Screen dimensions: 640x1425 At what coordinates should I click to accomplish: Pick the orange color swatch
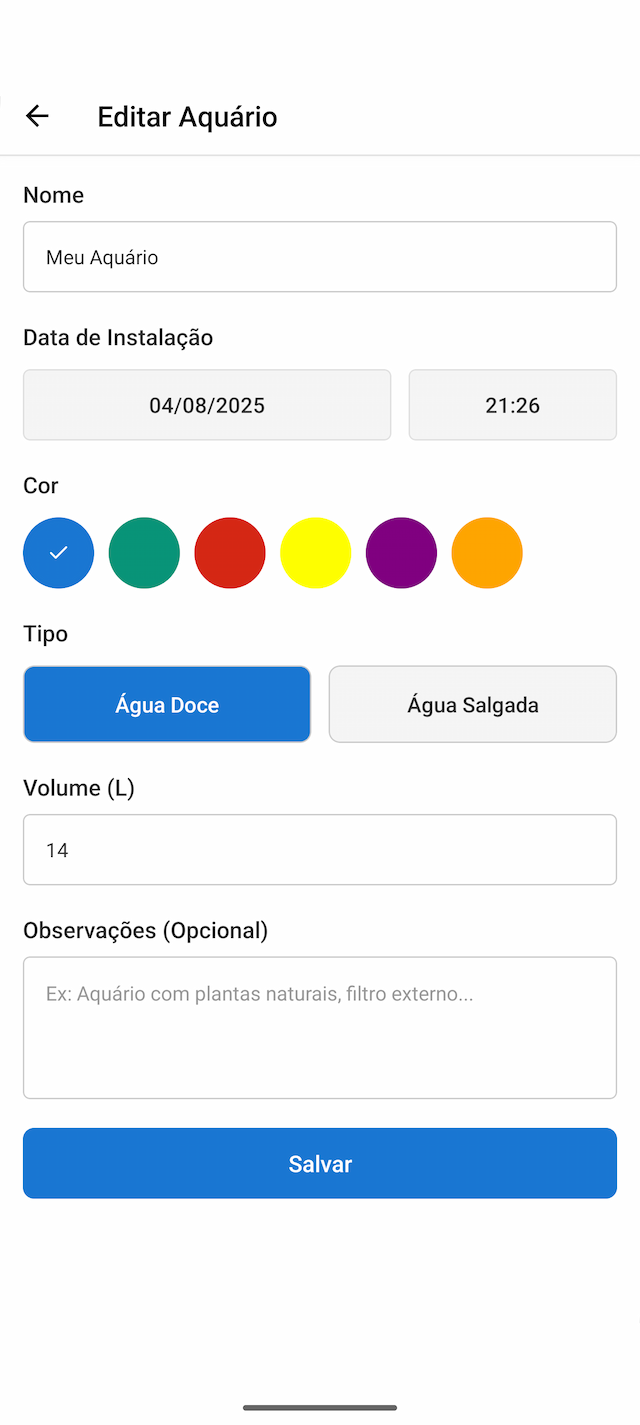pos(487,553)
